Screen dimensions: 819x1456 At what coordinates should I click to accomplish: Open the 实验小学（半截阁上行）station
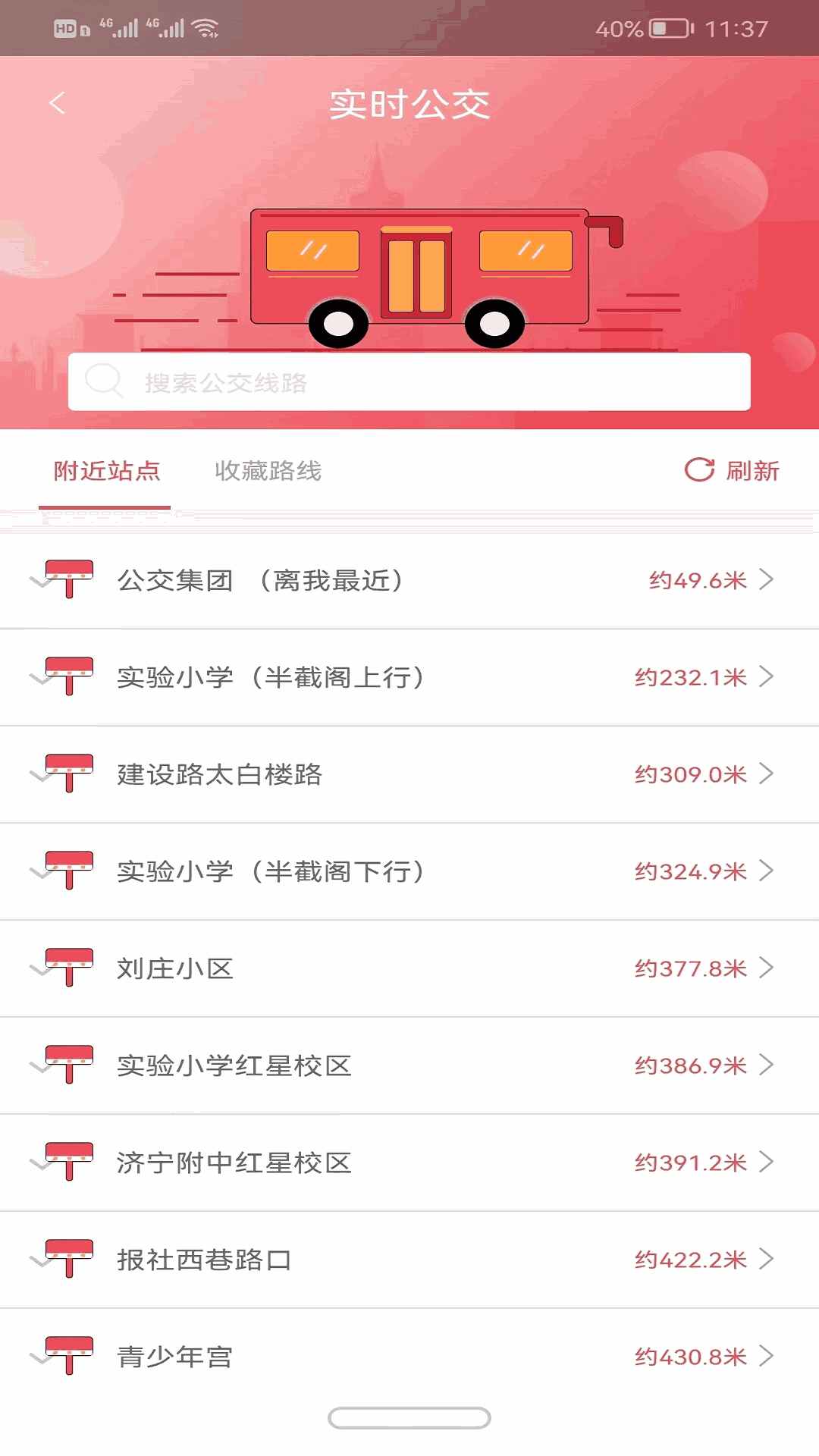pyautogui.click(x=409, y=677)
